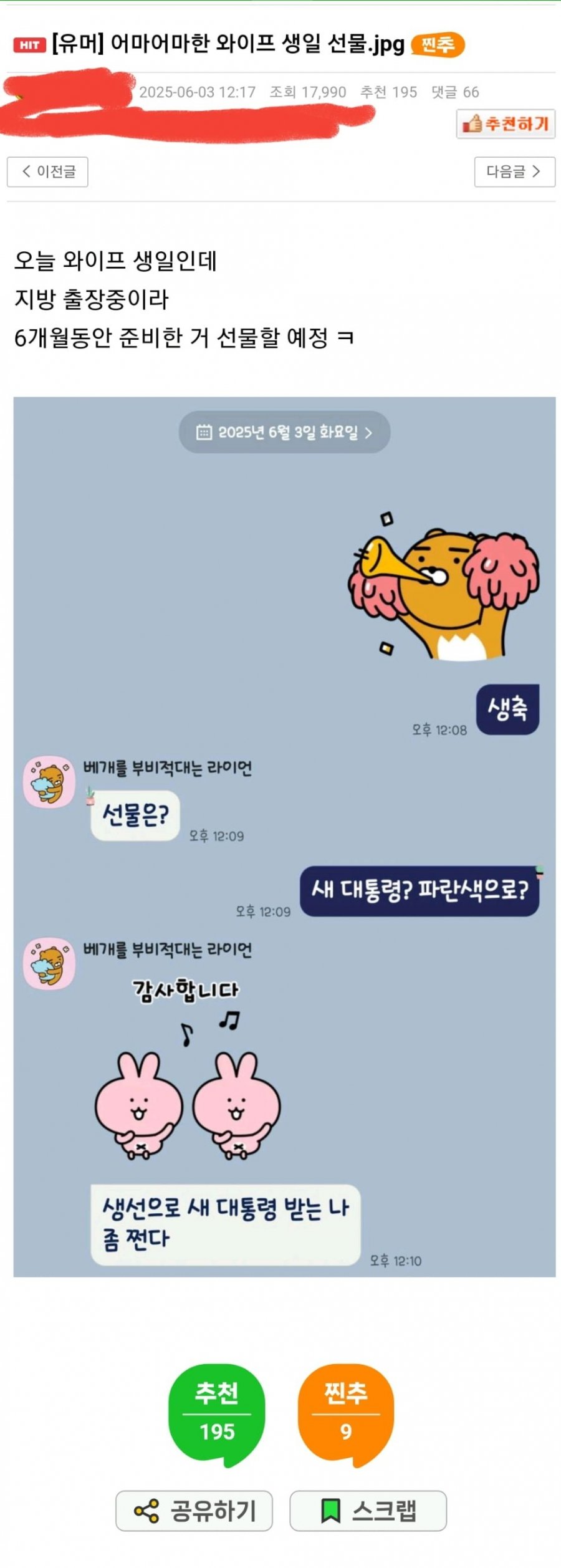Image resolution: width=561 pixels, height=1568 pixels.
Task: Tap the 추천하기 recommend button
Action: pos(506,124)
